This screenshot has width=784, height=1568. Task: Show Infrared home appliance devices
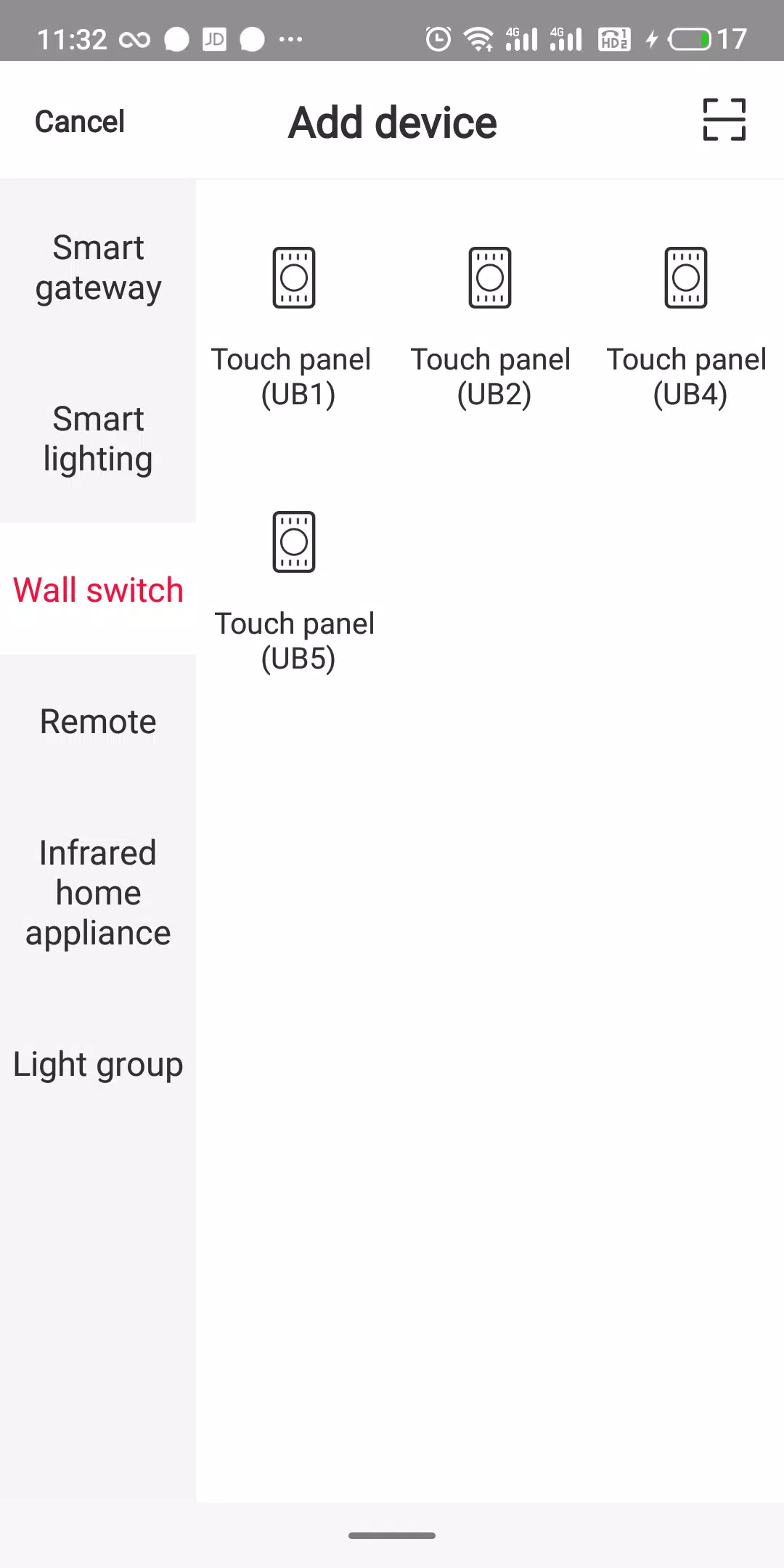pos(98,893)
